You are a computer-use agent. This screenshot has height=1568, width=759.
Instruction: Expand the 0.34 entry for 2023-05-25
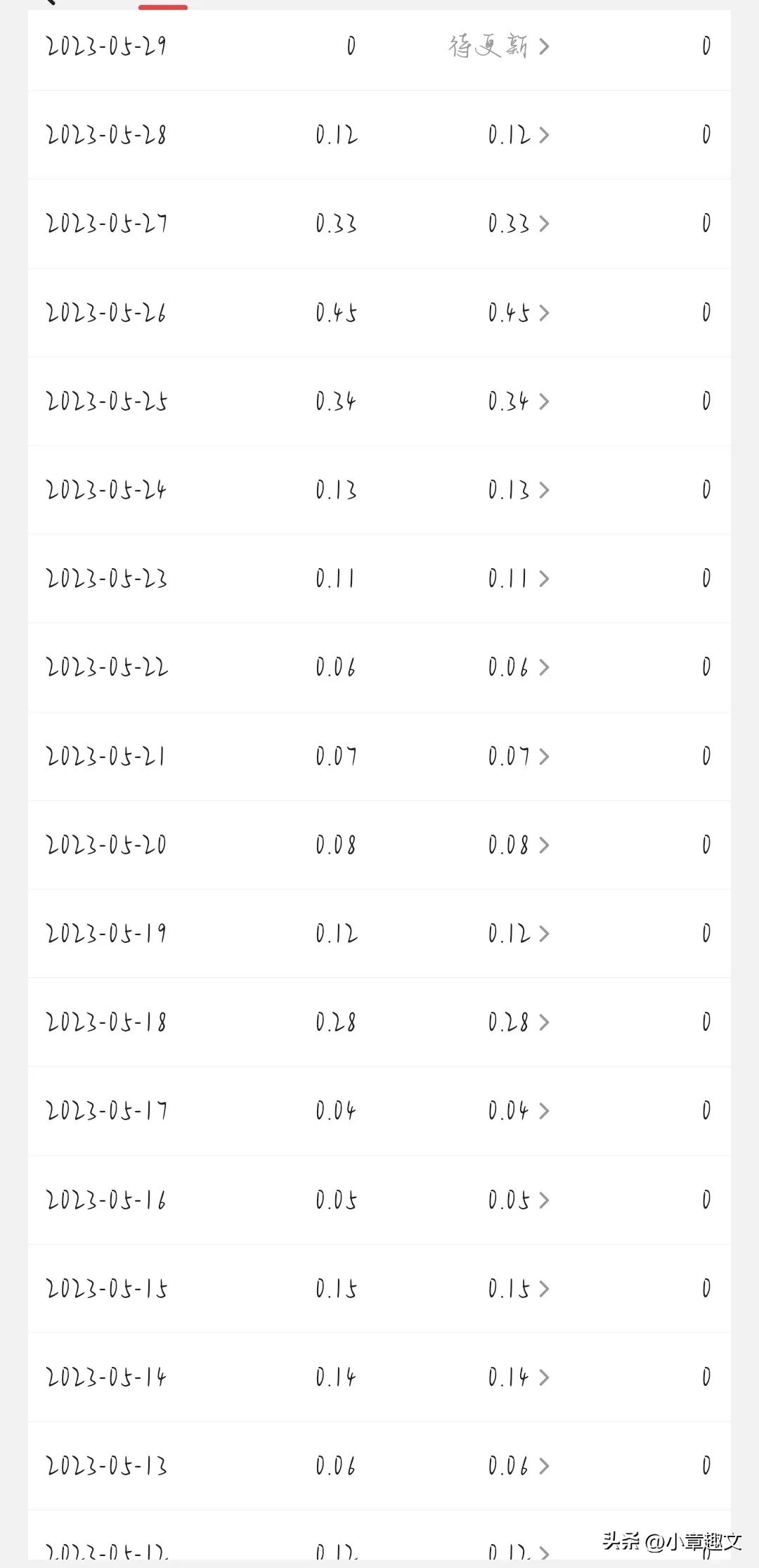[510, 401]
